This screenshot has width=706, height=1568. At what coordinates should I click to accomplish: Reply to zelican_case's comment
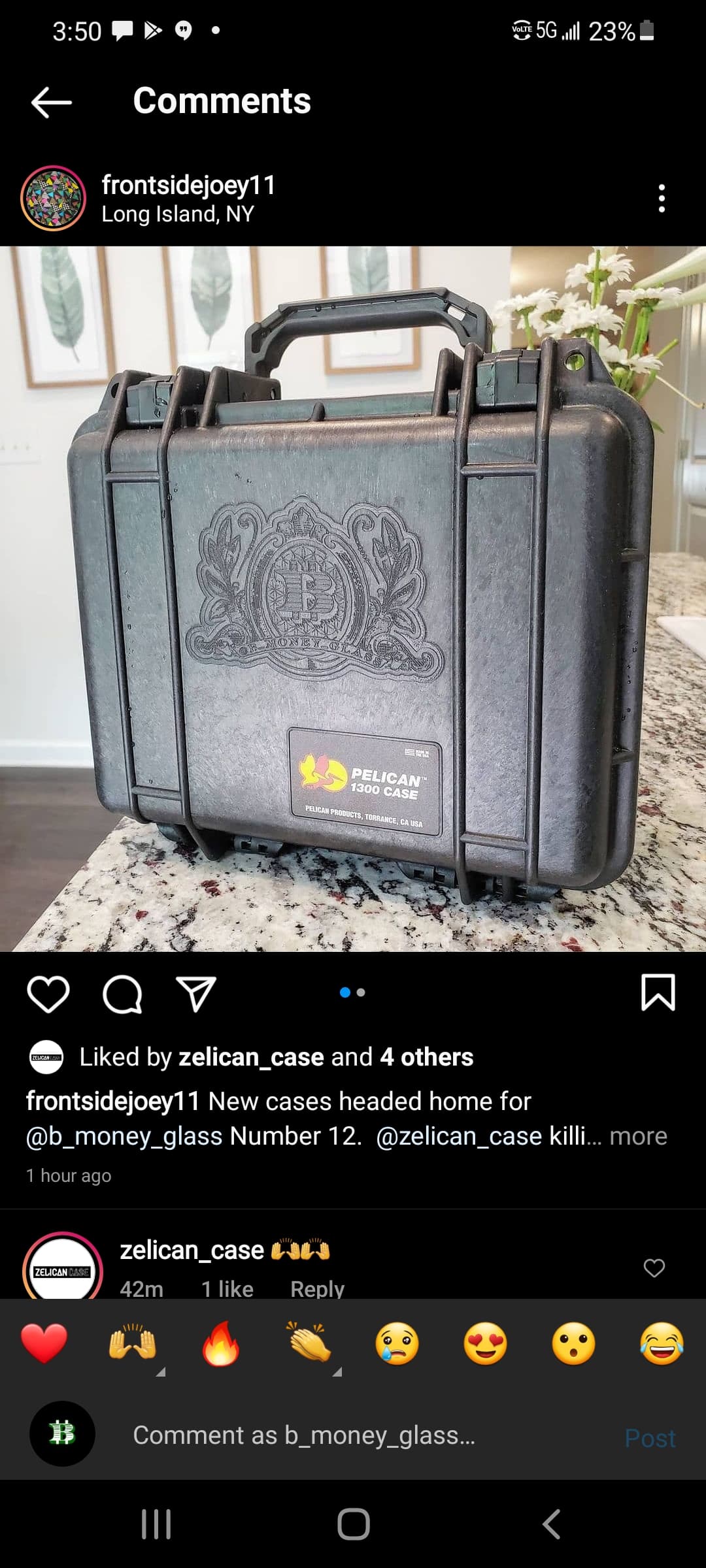click(x=317, y=1288)
